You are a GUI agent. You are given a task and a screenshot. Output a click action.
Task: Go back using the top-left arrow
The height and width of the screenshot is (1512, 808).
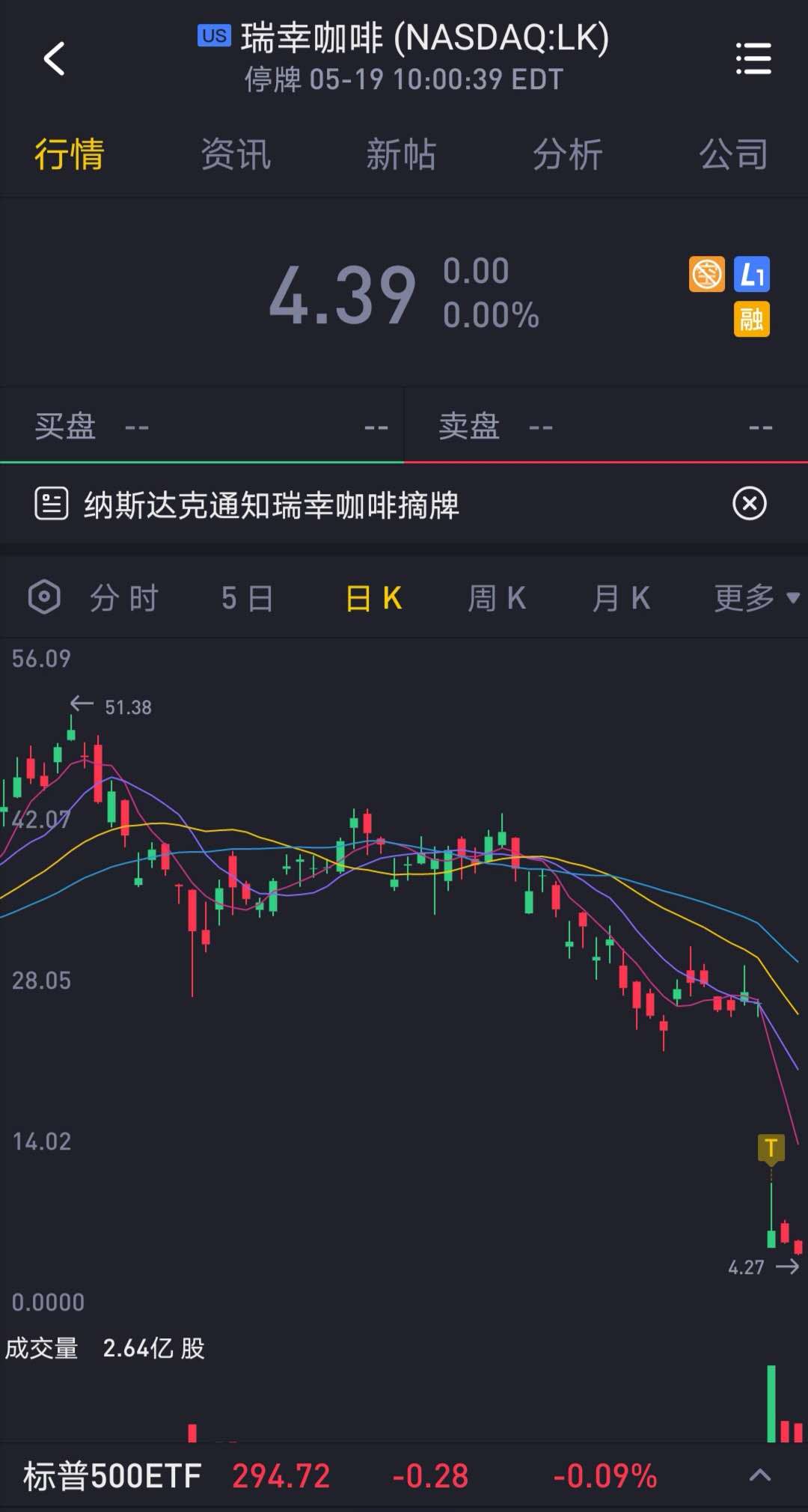(55, 58)
